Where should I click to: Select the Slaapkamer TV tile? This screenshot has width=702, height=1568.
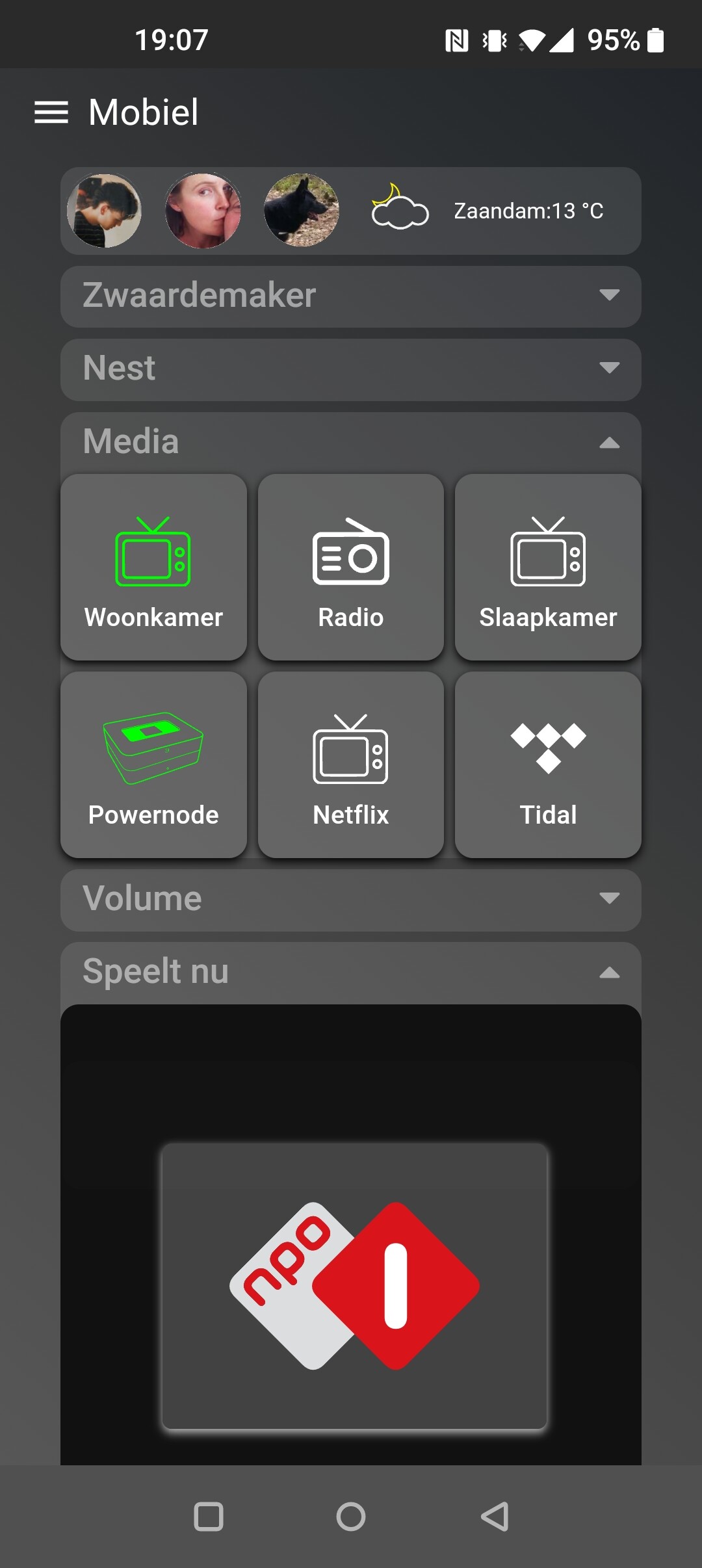pos(548,567)
